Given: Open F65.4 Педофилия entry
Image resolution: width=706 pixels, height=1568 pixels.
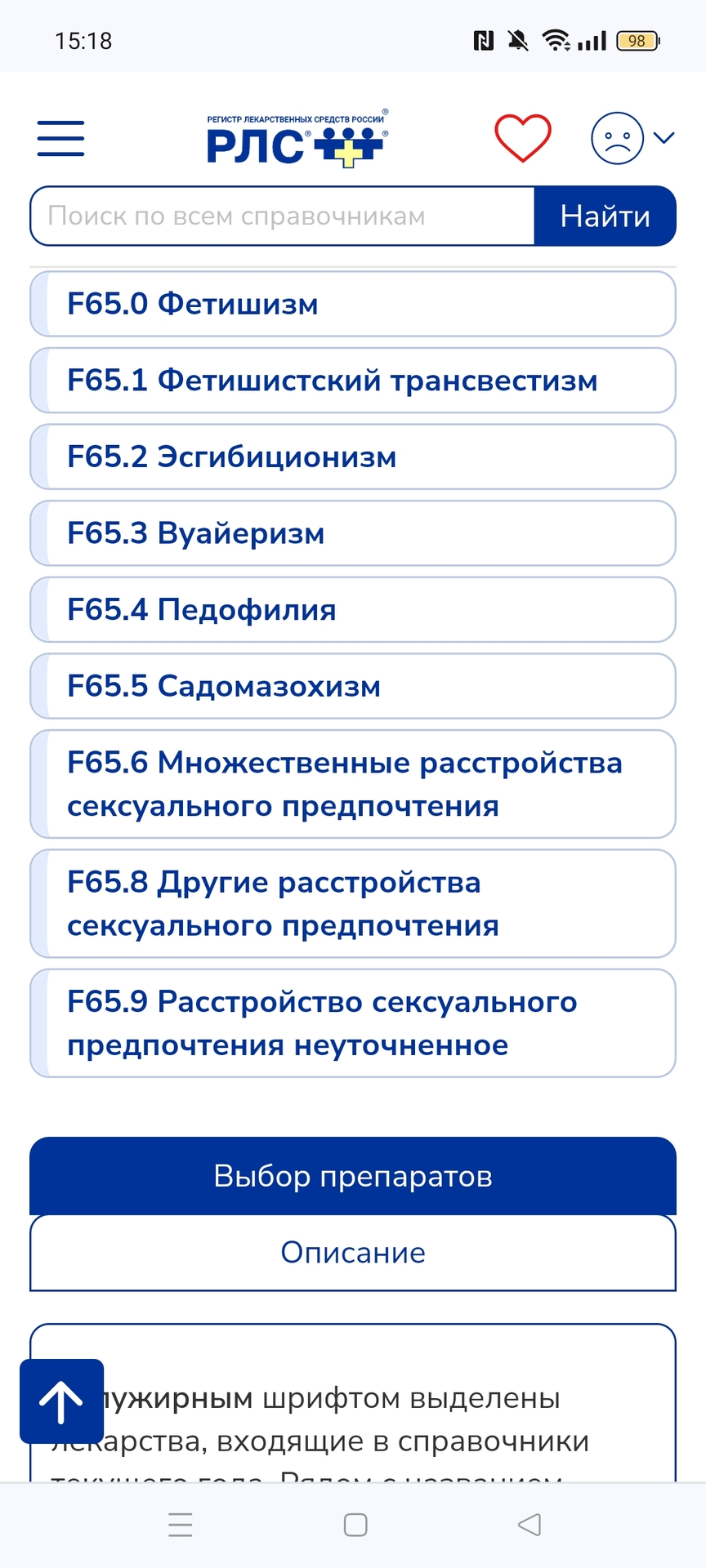Looking at the screenshot, I should click(353, 610).
